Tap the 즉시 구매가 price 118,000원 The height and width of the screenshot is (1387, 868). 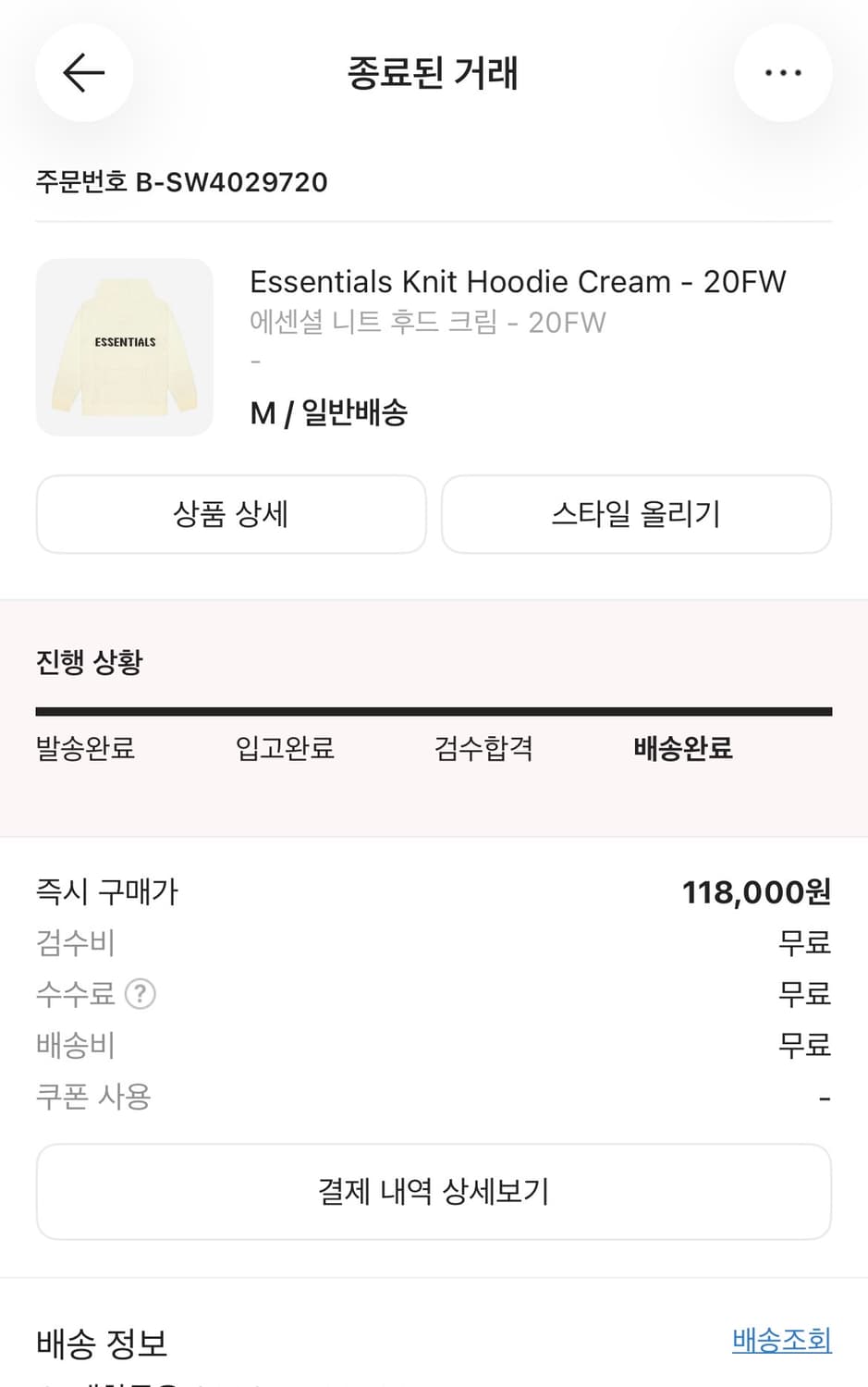754,892
